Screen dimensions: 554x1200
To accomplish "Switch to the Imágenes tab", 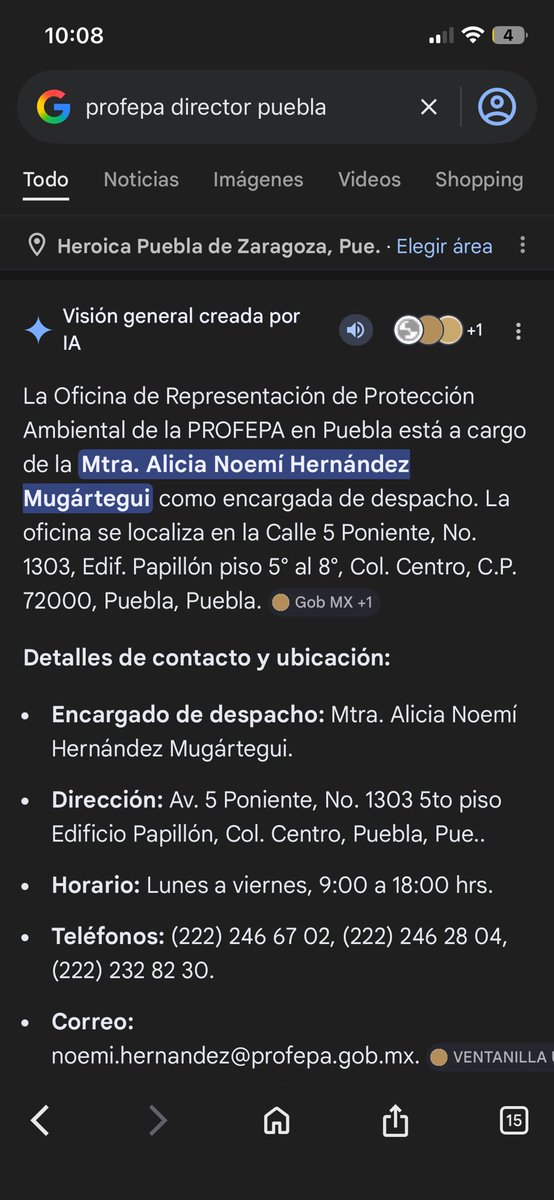I will [258, 180].
